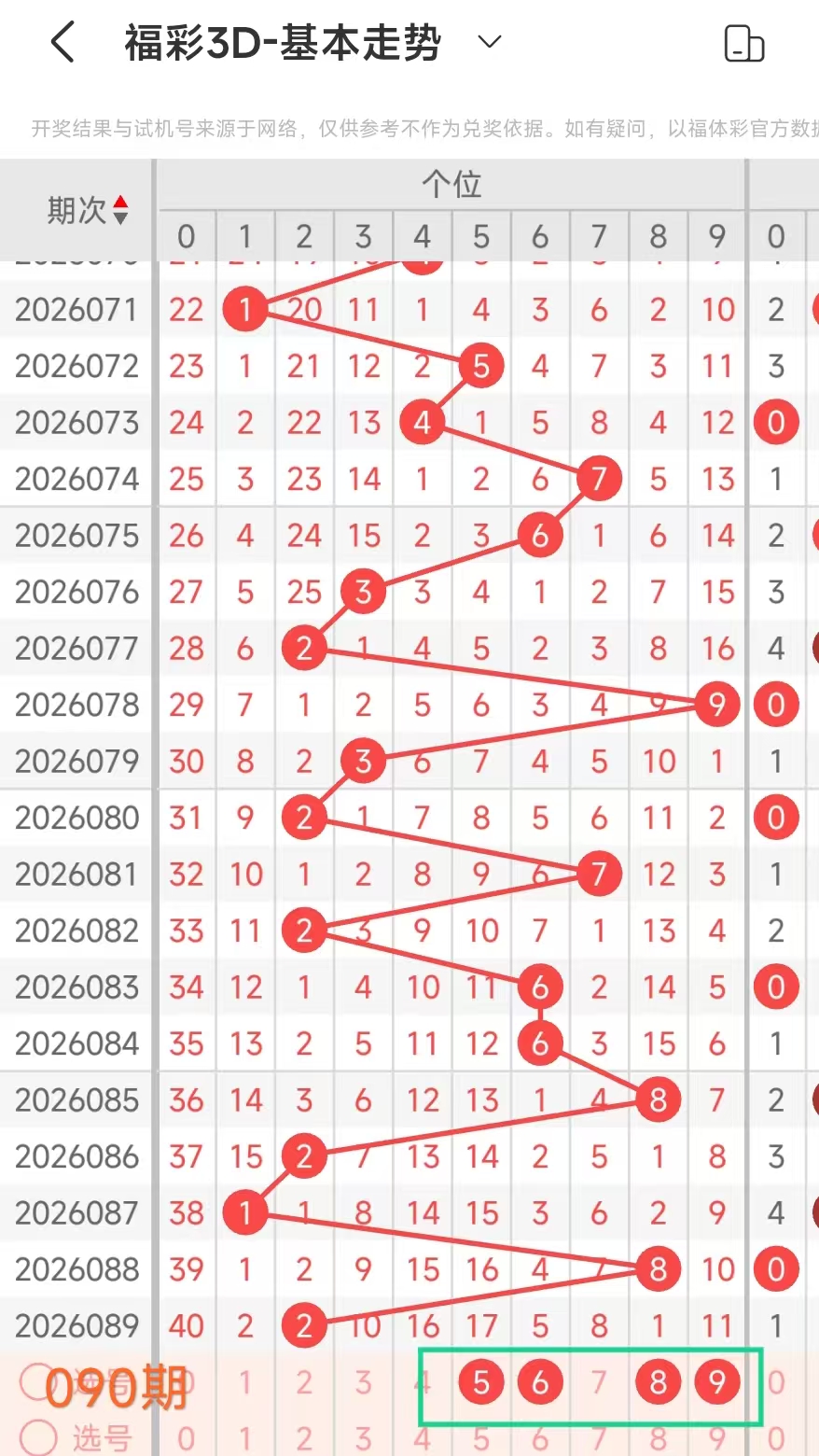Select 个位 number 2 in the upper 选号 row
Screen dimensions: 819x1456
pyautogui.click(x=304, y=1382)
